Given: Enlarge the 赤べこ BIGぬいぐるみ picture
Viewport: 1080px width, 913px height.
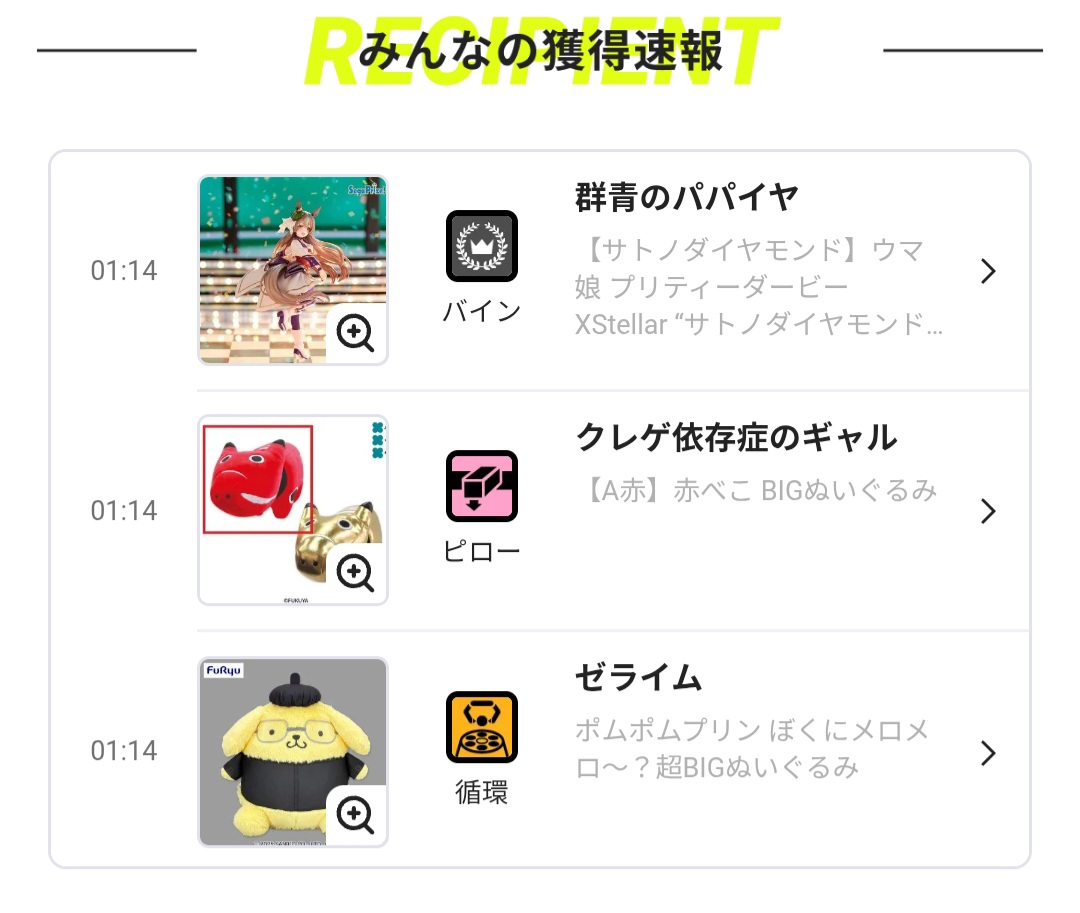Looking at the screenshot, I should (x=355, y=572).
